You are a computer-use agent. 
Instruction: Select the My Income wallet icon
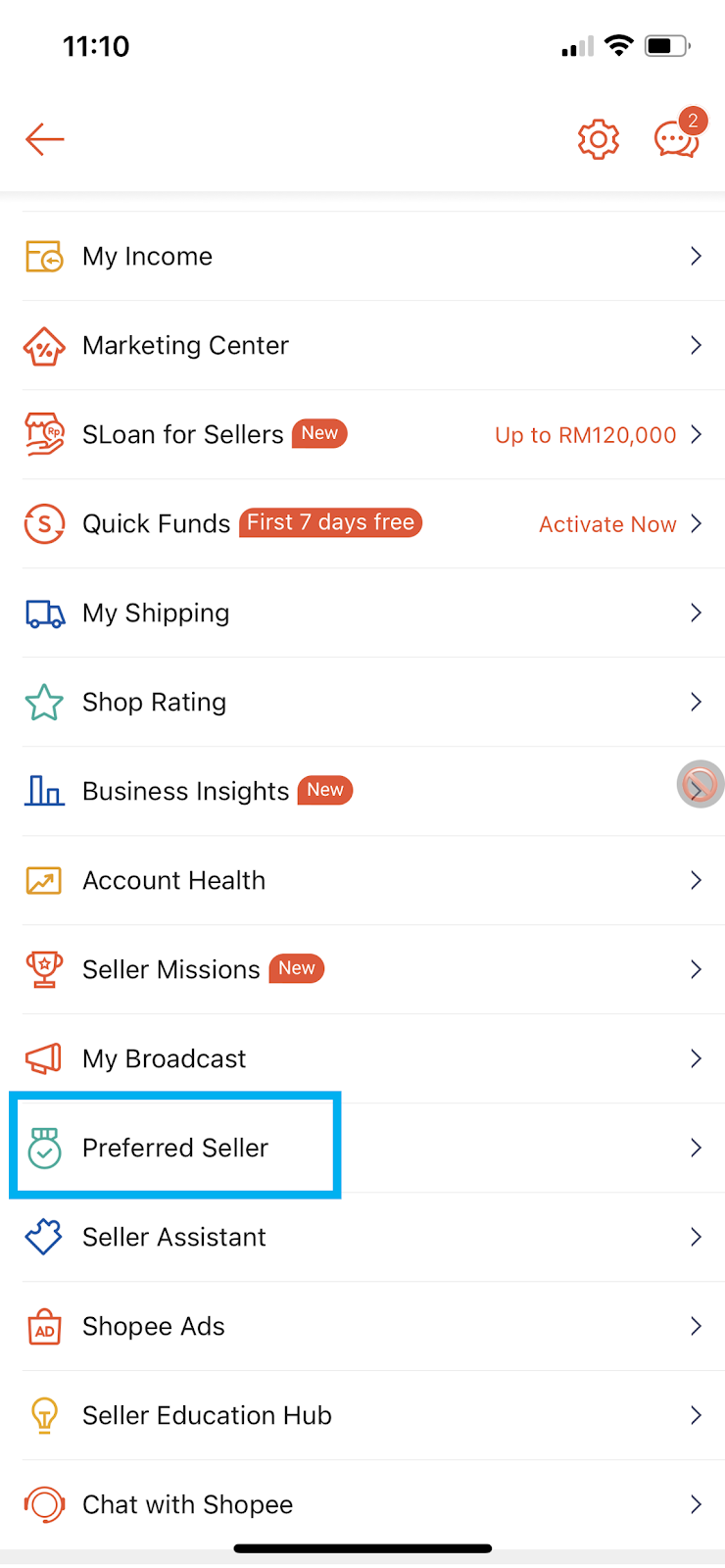point(43,255)
